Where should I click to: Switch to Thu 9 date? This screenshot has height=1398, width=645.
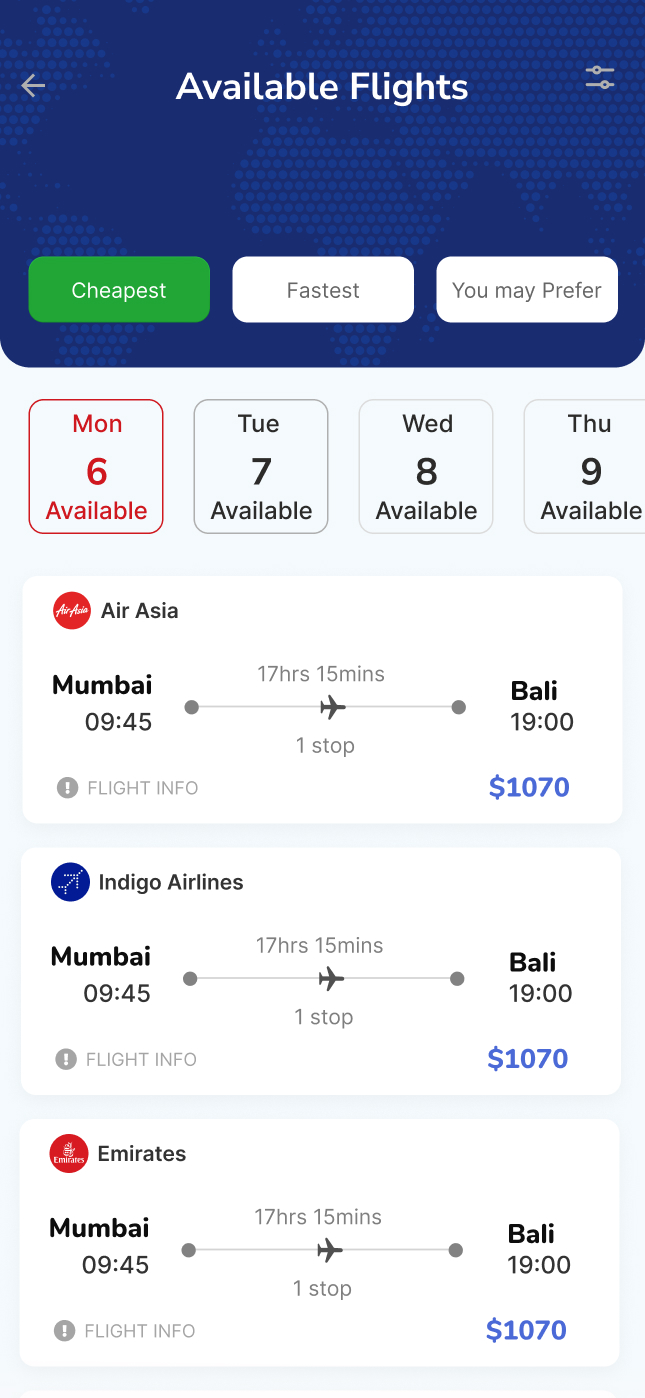click(x=588, y=466)
